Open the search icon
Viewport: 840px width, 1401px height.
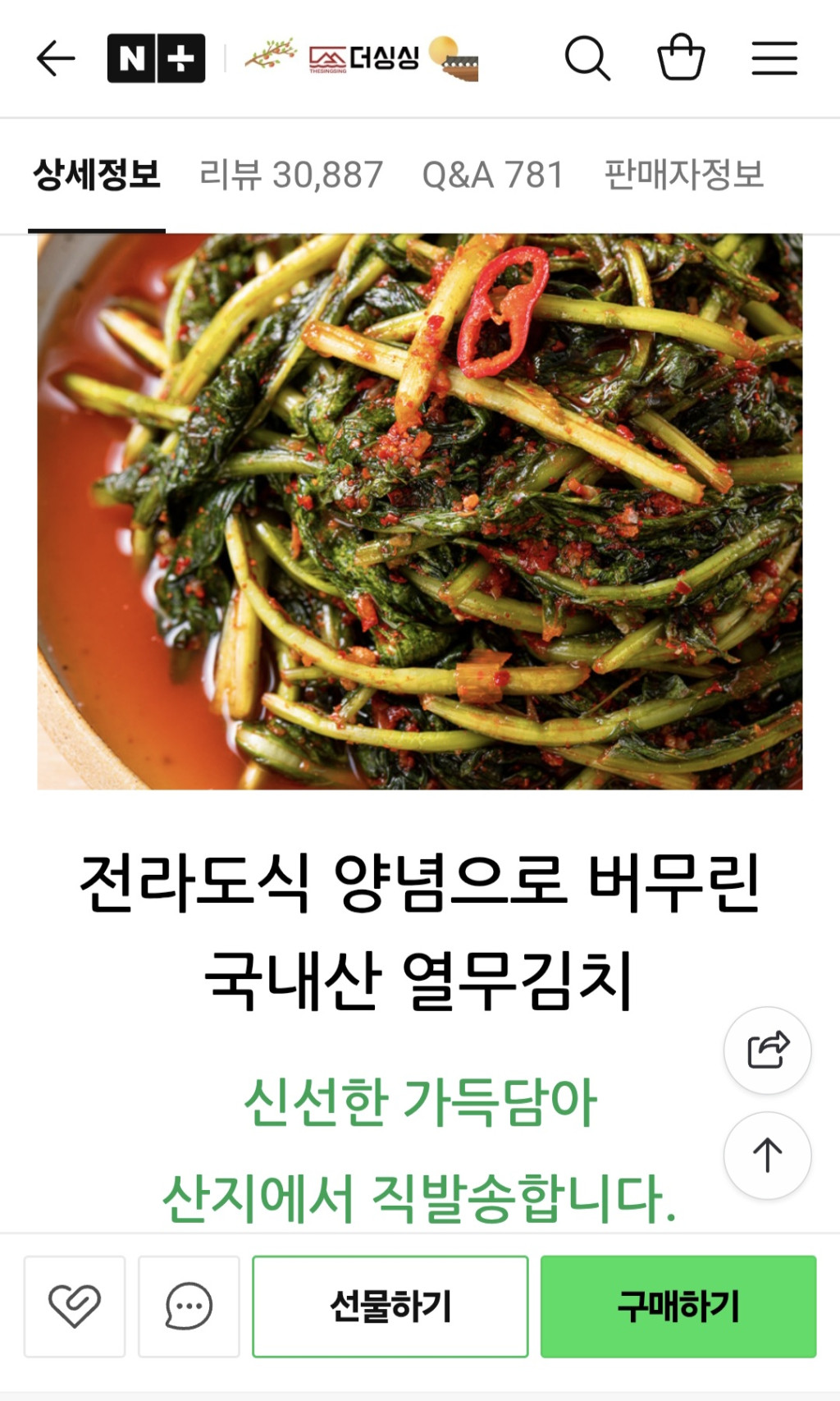(587, 59)
